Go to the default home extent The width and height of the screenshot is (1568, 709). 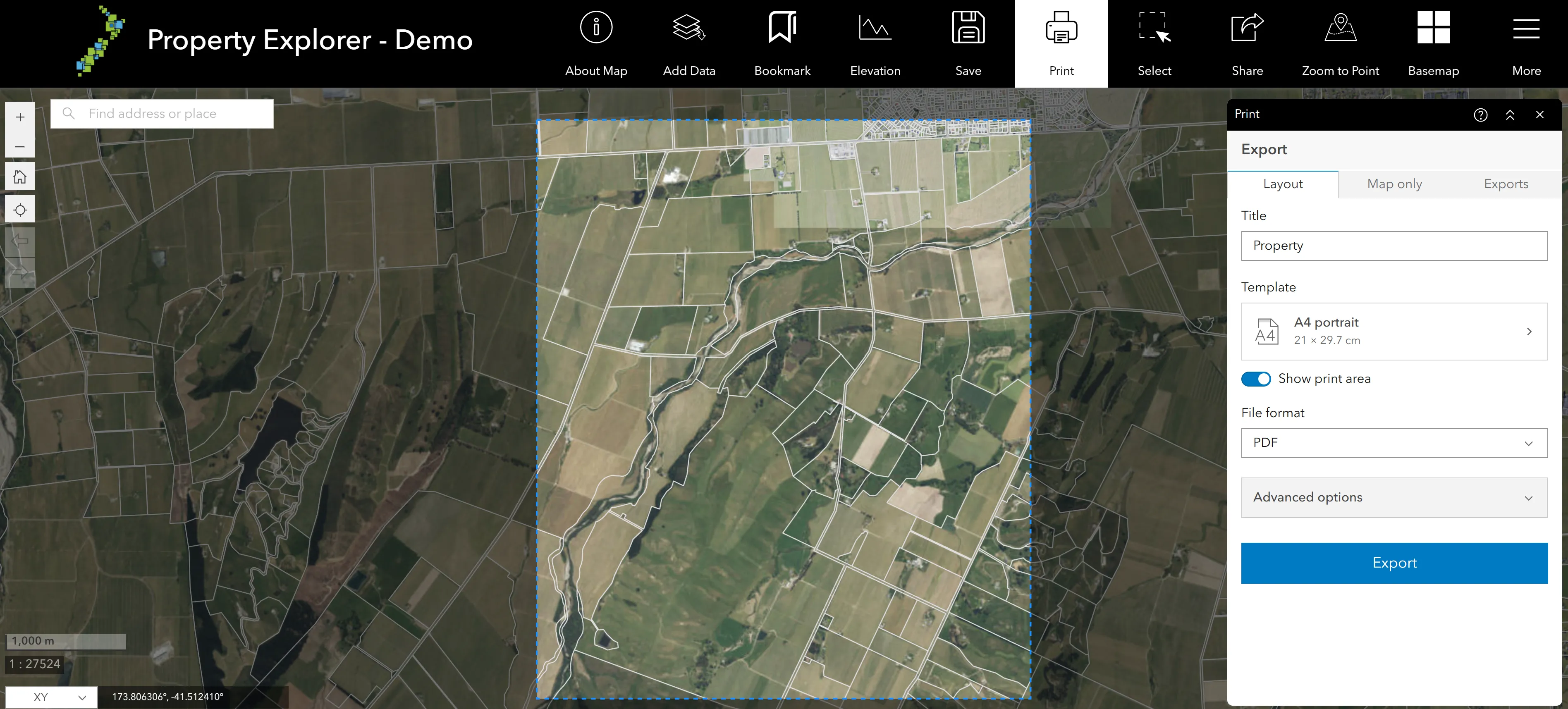pos(20,177)
